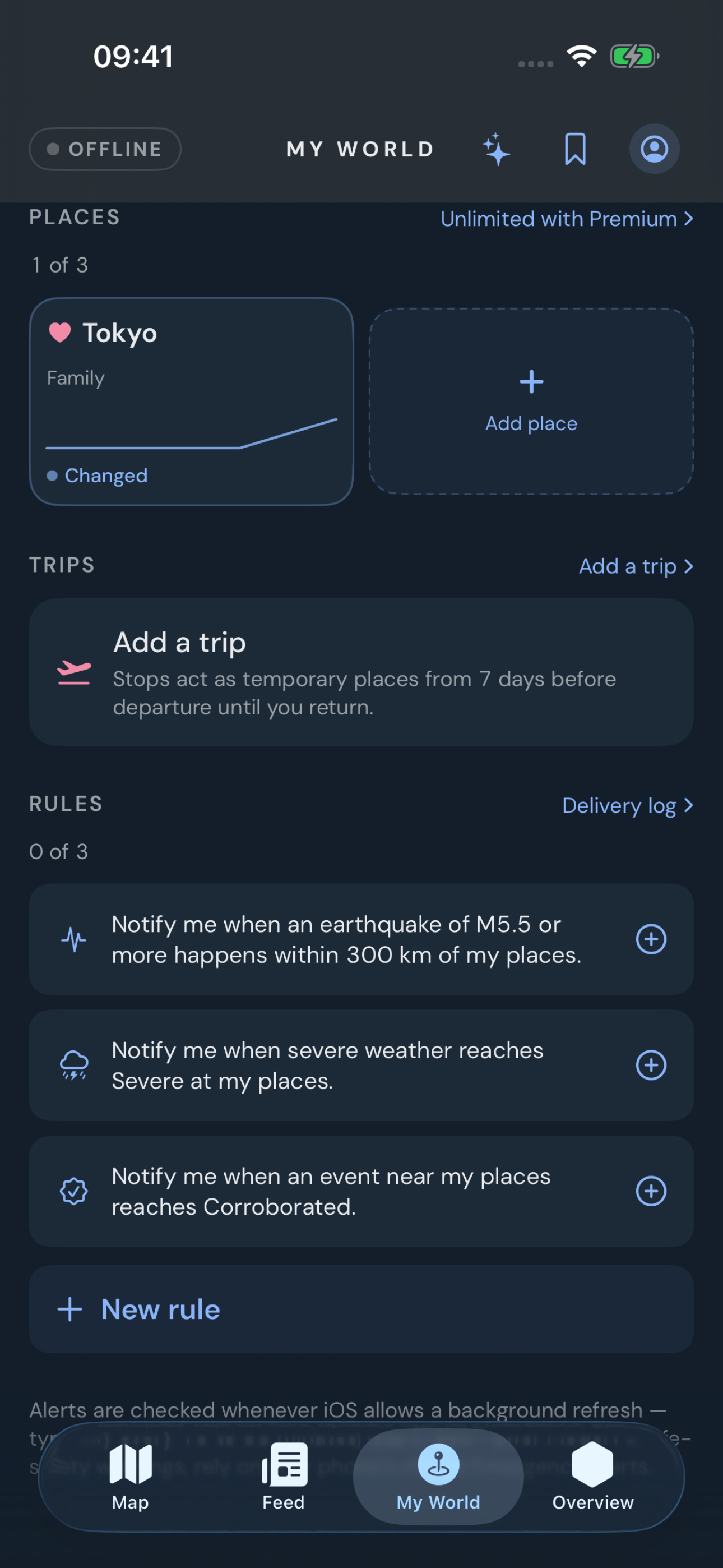The height and width of the screenshot is (1568, 723).
Task: Open the profile account icon
Action: coord(654,149)
